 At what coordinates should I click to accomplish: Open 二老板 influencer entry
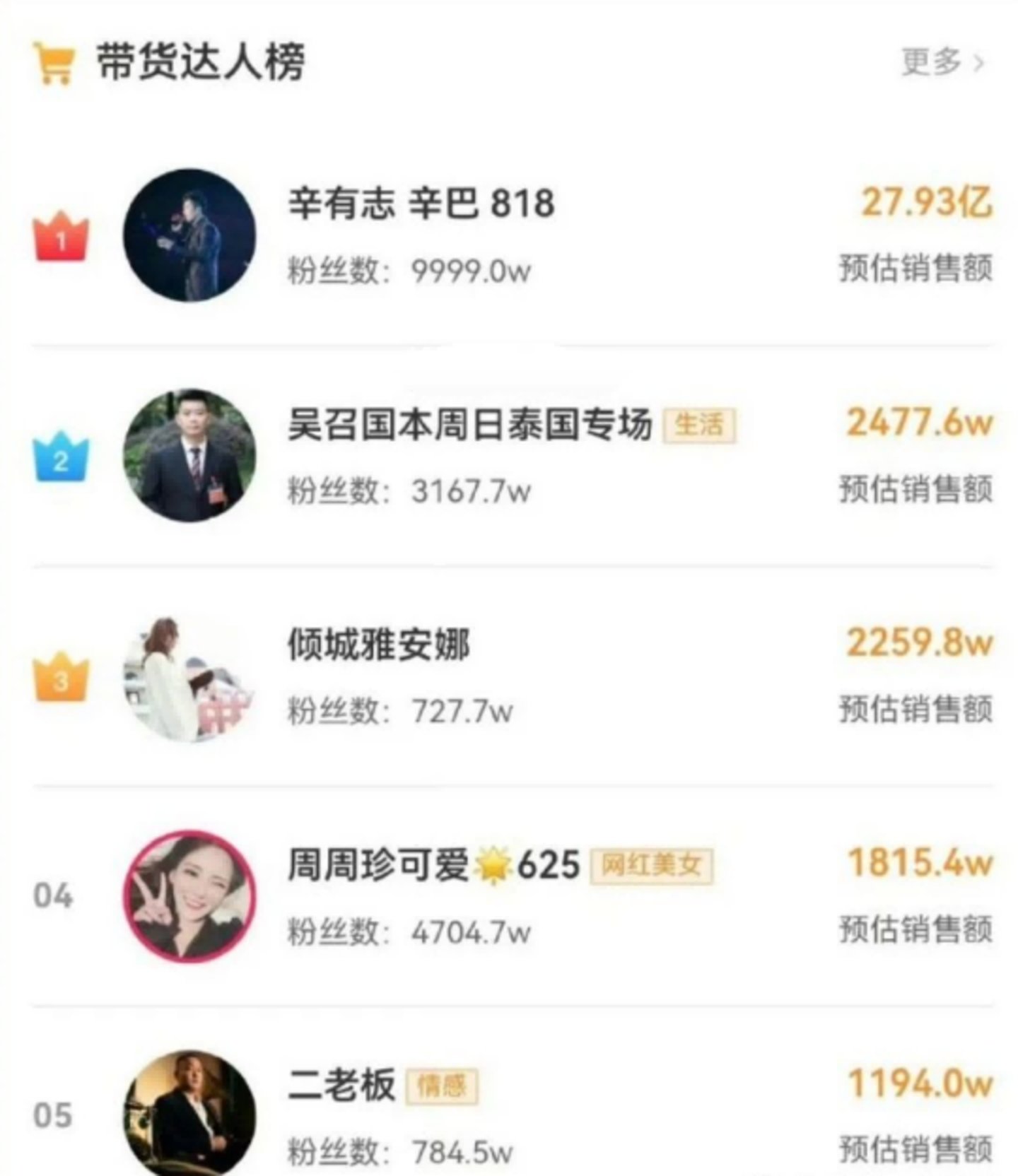[x=342, y=1085]
